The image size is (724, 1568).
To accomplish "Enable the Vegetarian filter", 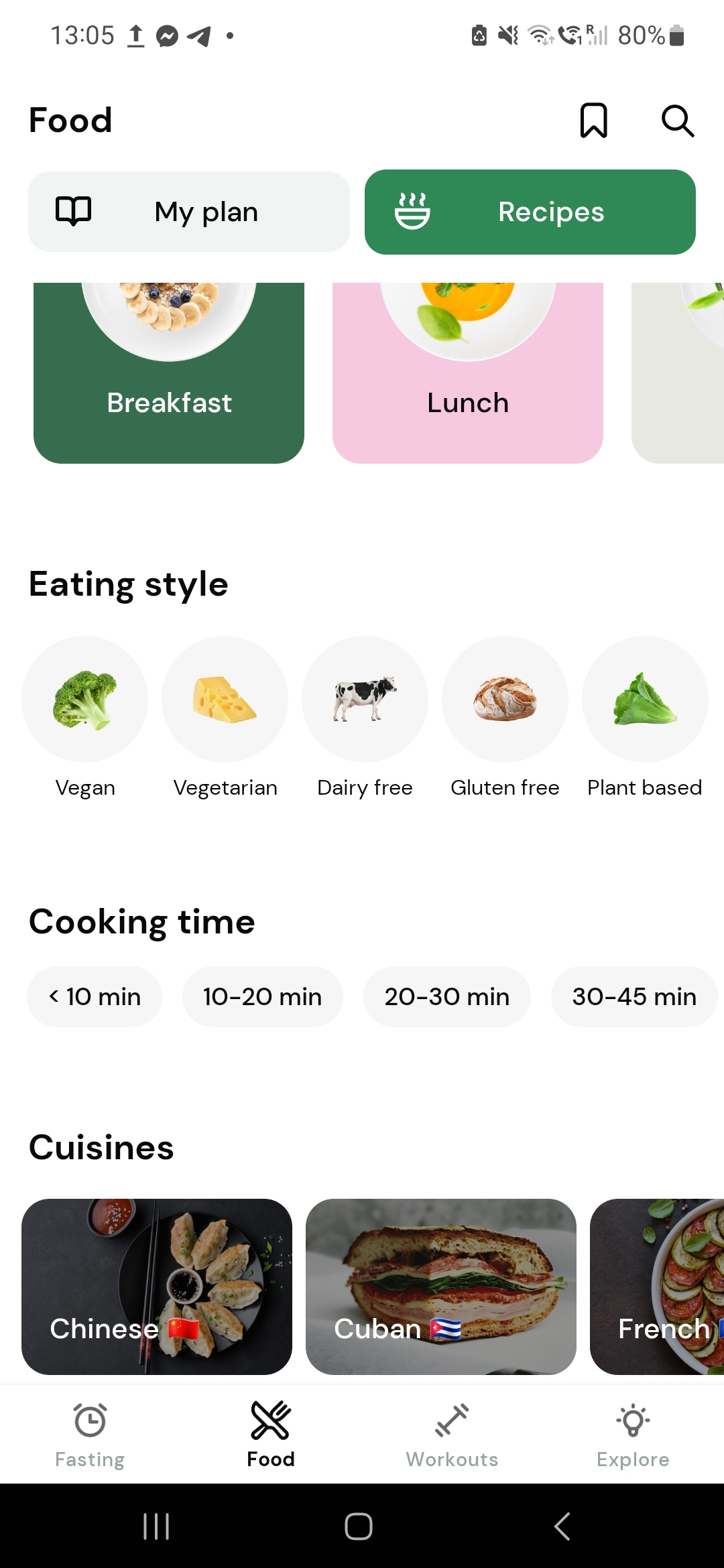I will pyautogui.click(x=225, y=699).
